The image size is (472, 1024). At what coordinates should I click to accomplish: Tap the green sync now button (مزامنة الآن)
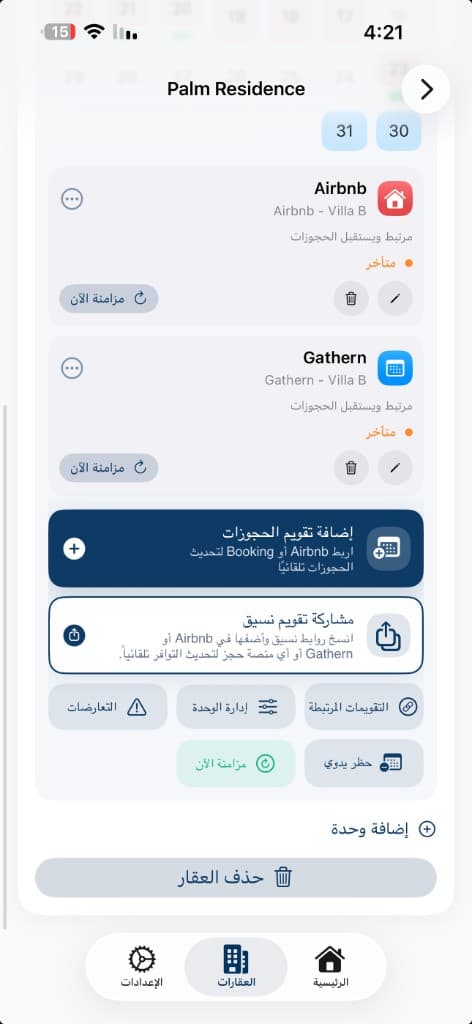point(236,763)
